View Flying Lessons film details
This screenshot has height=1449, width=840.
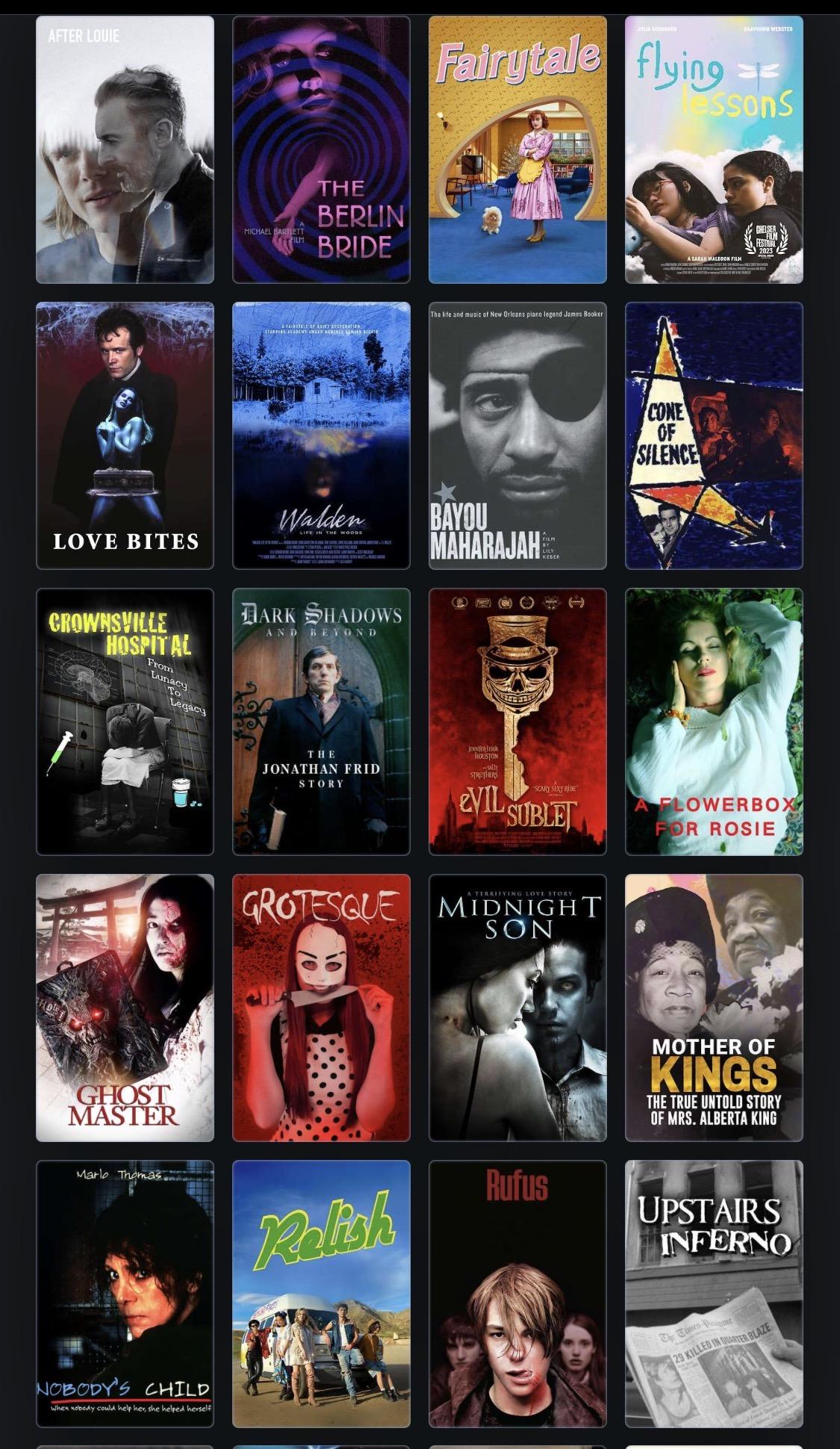pos(714,149)
